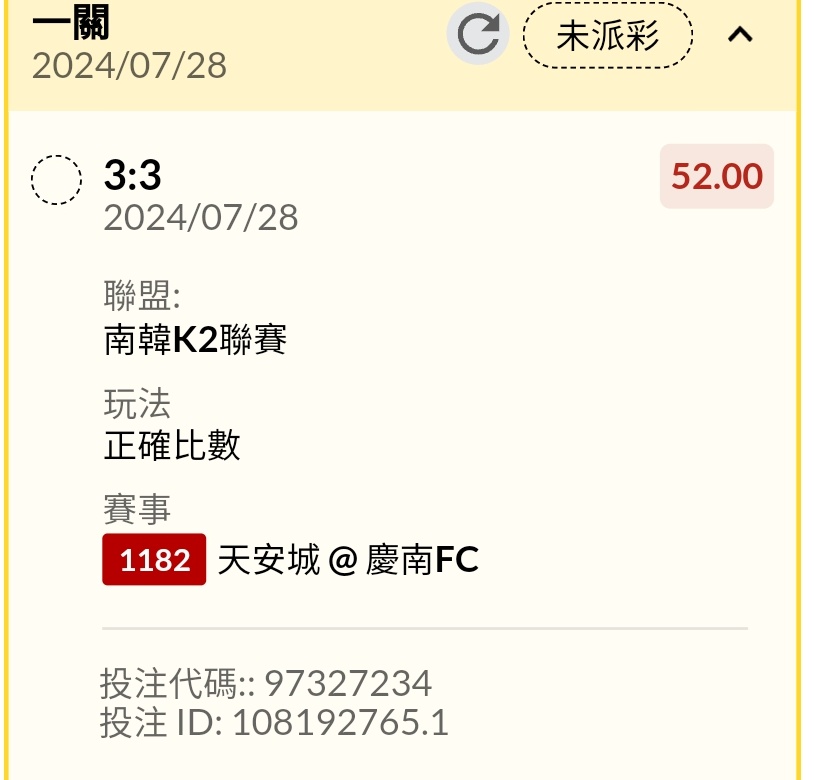Image resolution: width=836 pixels, height=780 pixels.
Task: Refresh the bet slip status
Action: 478,35
